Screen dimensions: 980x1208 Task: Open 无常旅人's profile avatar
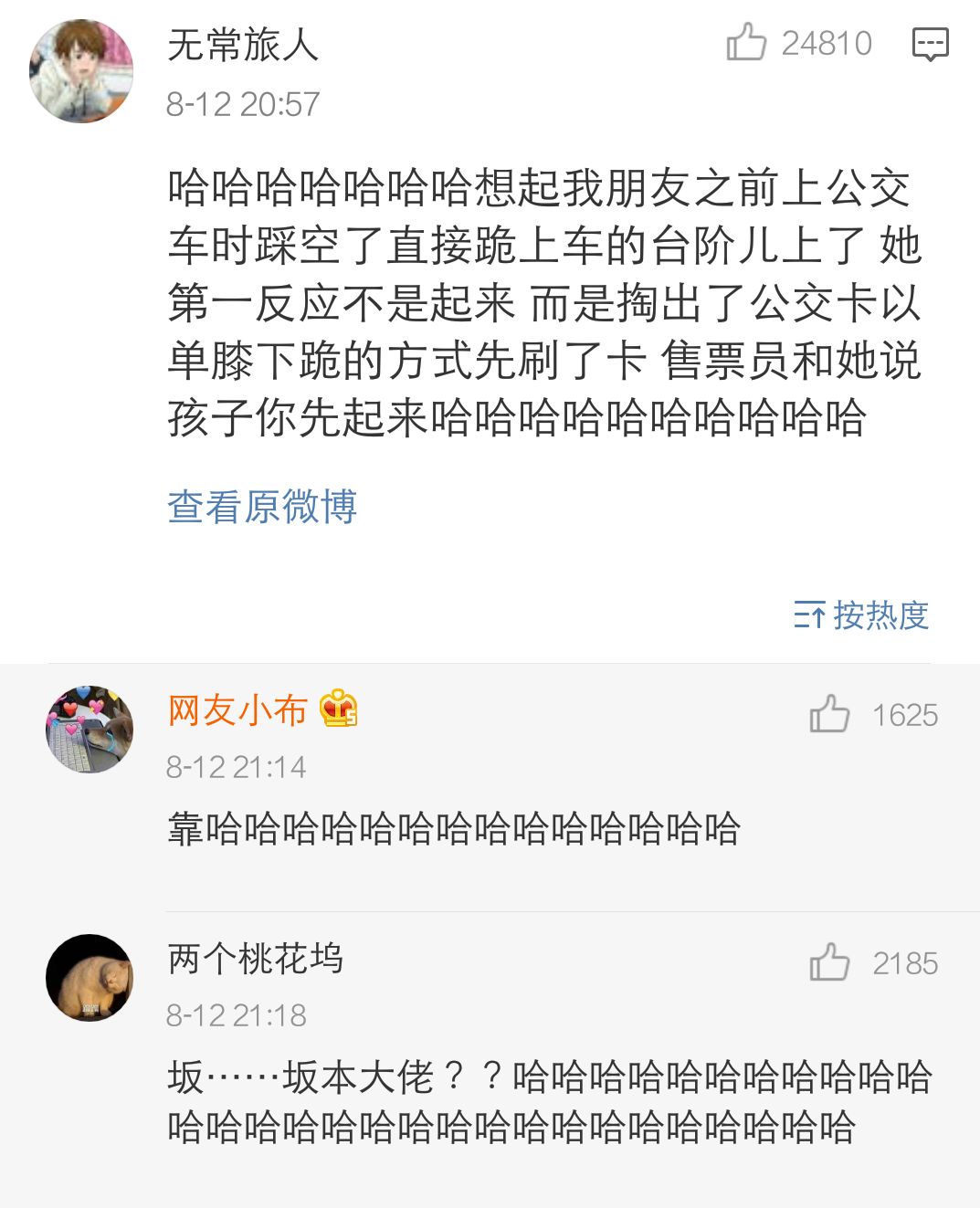click(81, 71)
